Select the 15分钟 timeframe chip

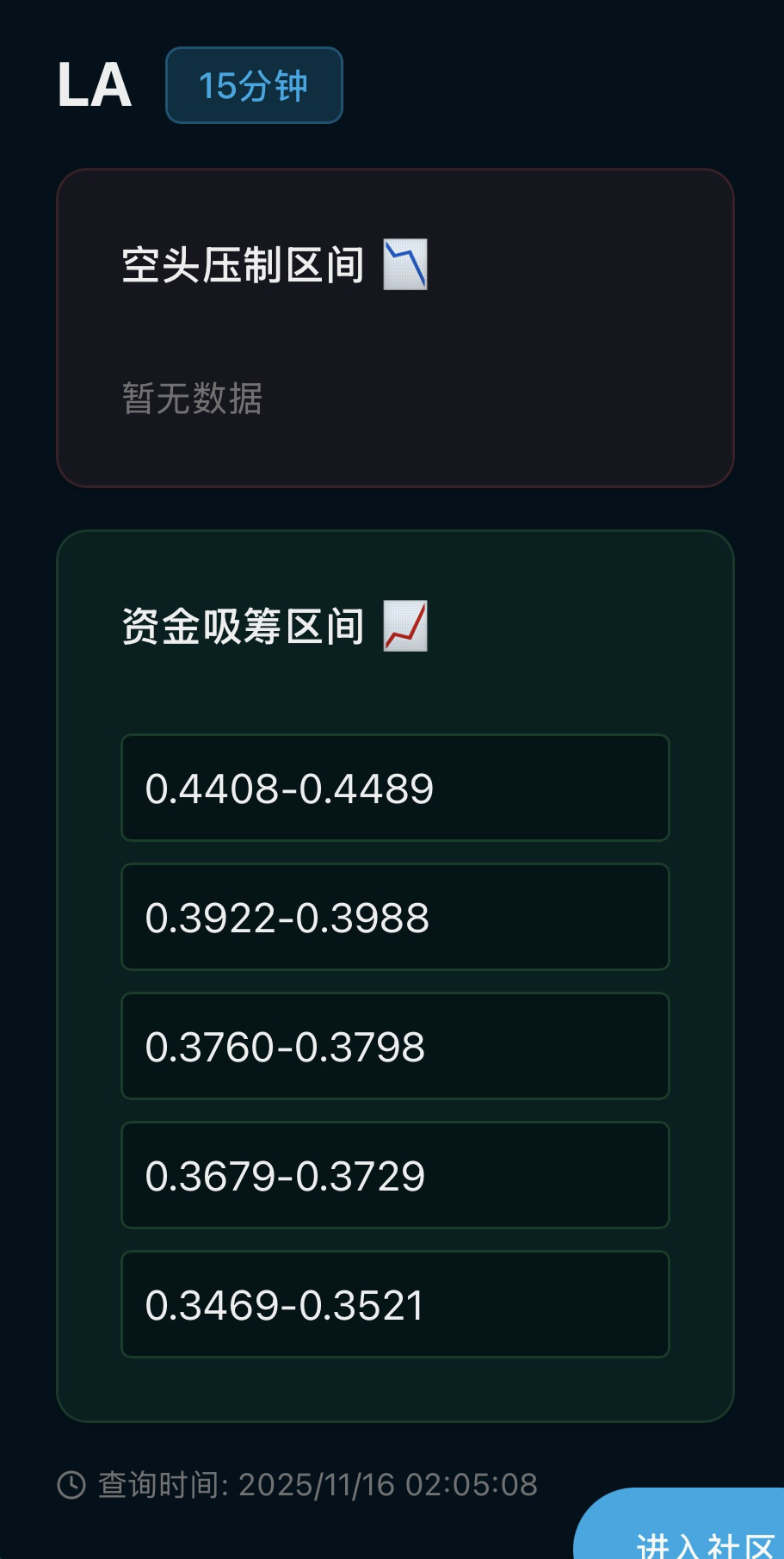(254, 85)
